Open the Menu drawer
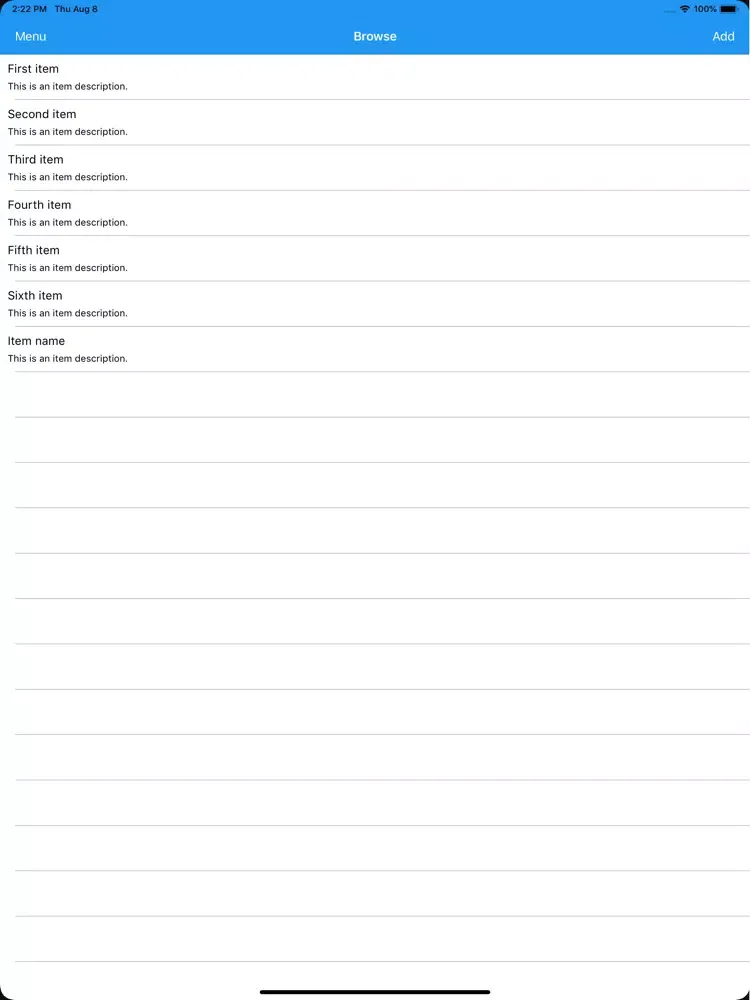The height and width of the screenshot is (1000, 750). 30,36
